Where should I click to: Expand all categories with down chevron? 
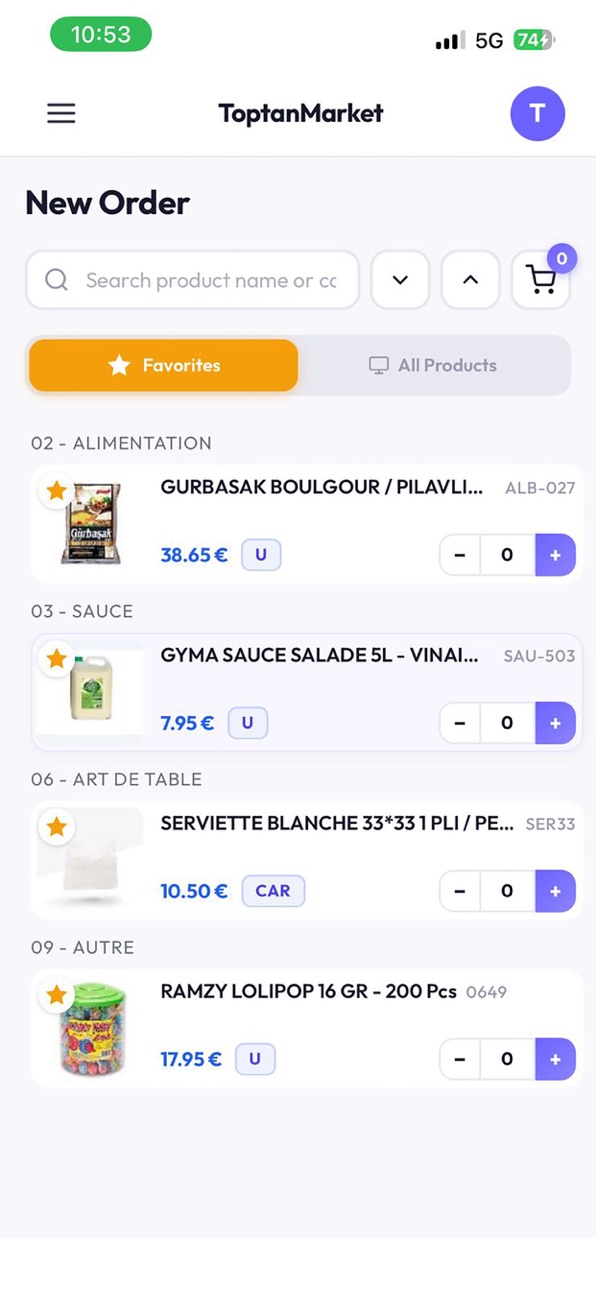click(x=400, y=280)
